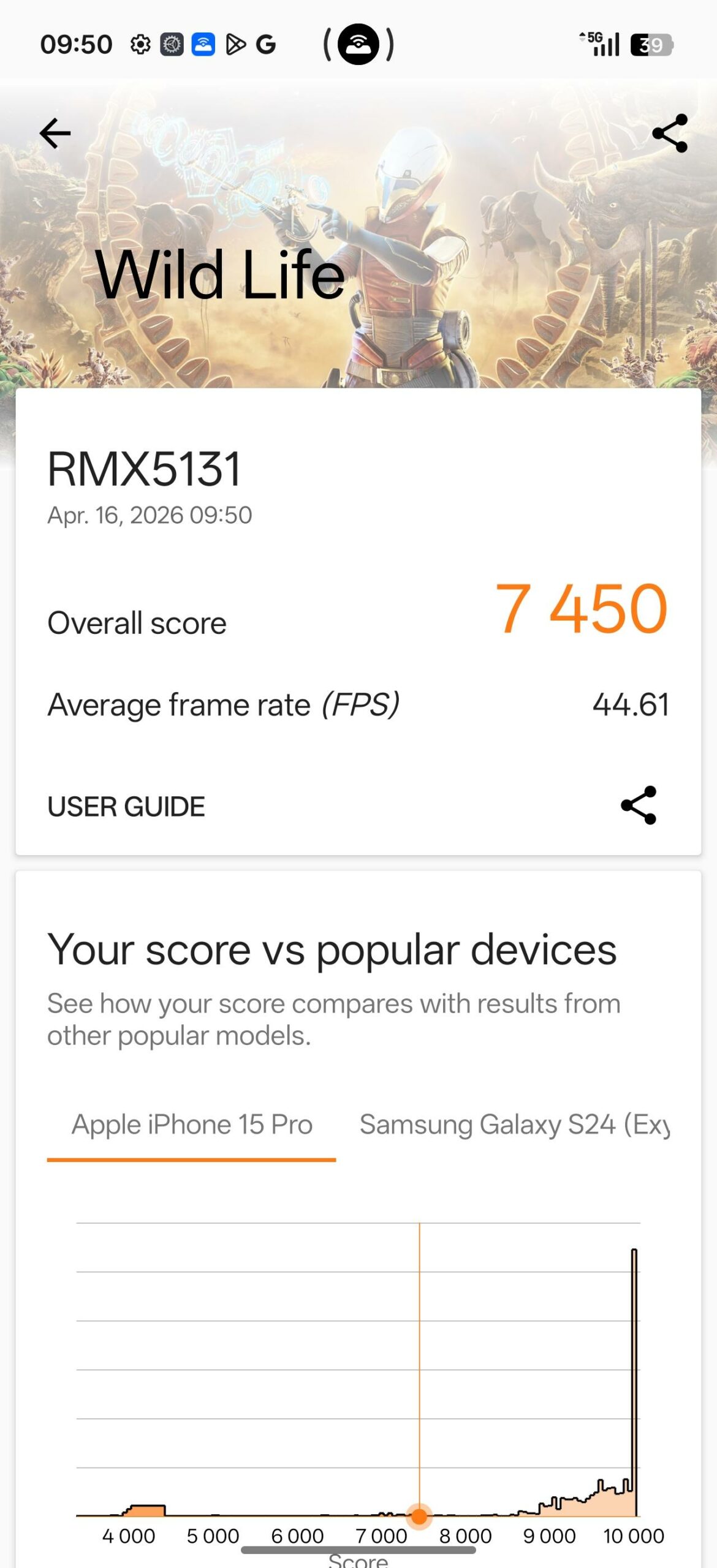Image resolution: width=717 pixels, height=1568 pixels.
Task: Switch to the Samsung Galaxy S24 tab
Action: click(x=514, y=1125)
